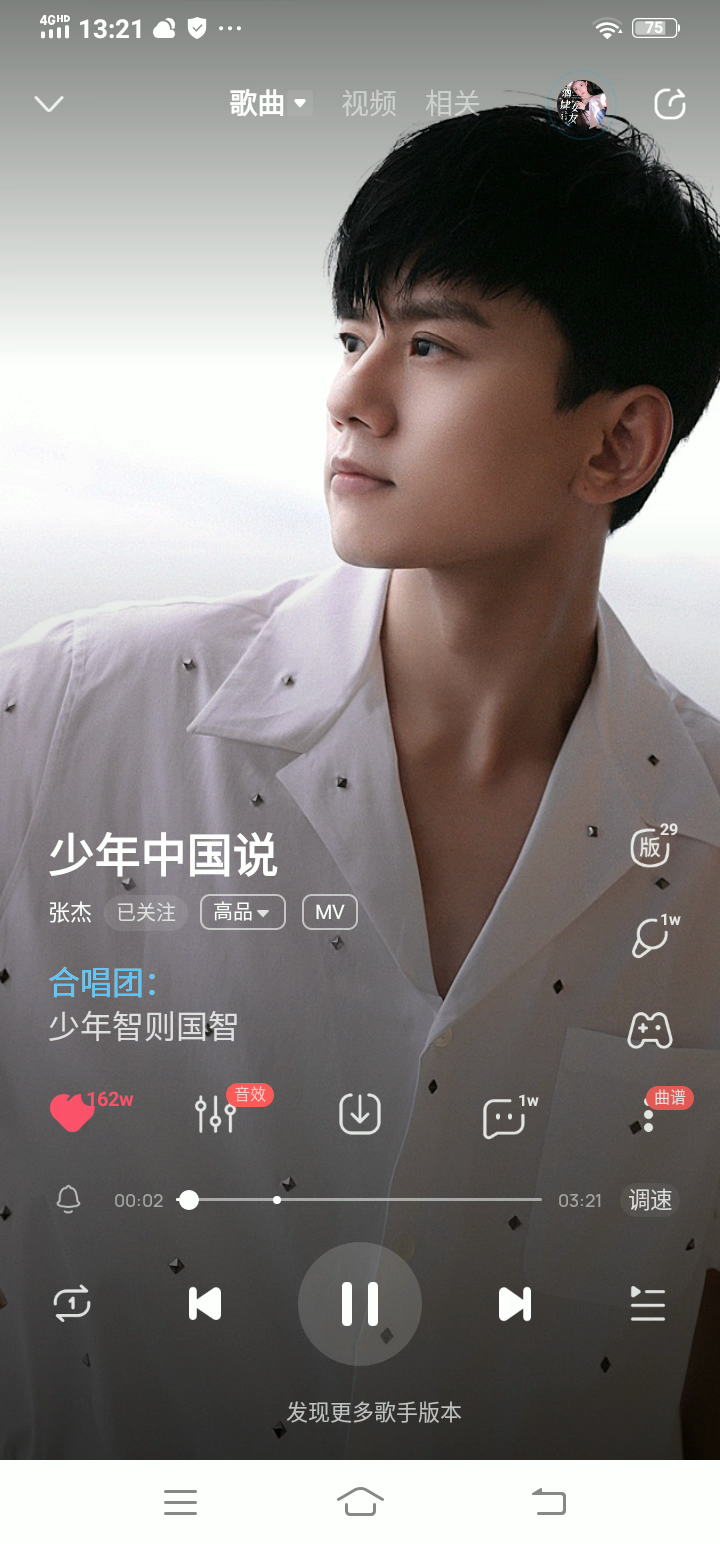Change the single-loop repeat mode

coord(72,1304)
